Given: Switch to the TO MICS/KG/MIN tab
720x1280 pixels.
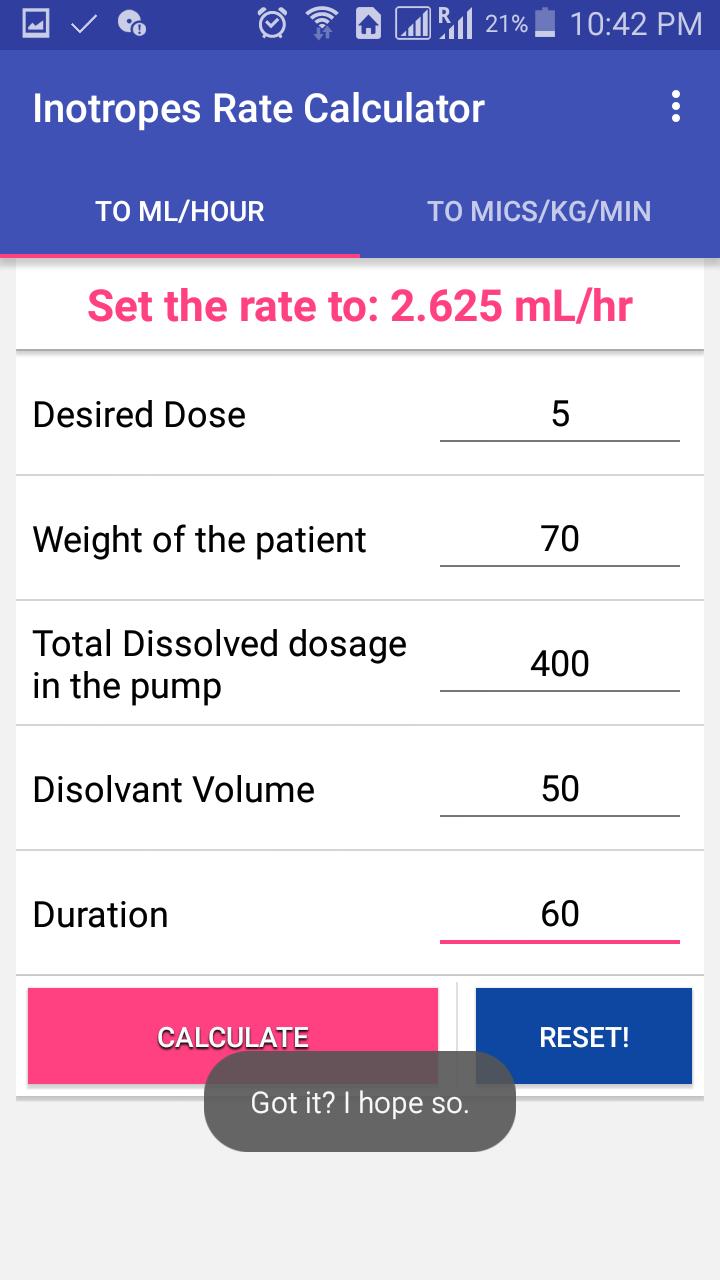Looking at the screenshot, I should click(539, 212).
